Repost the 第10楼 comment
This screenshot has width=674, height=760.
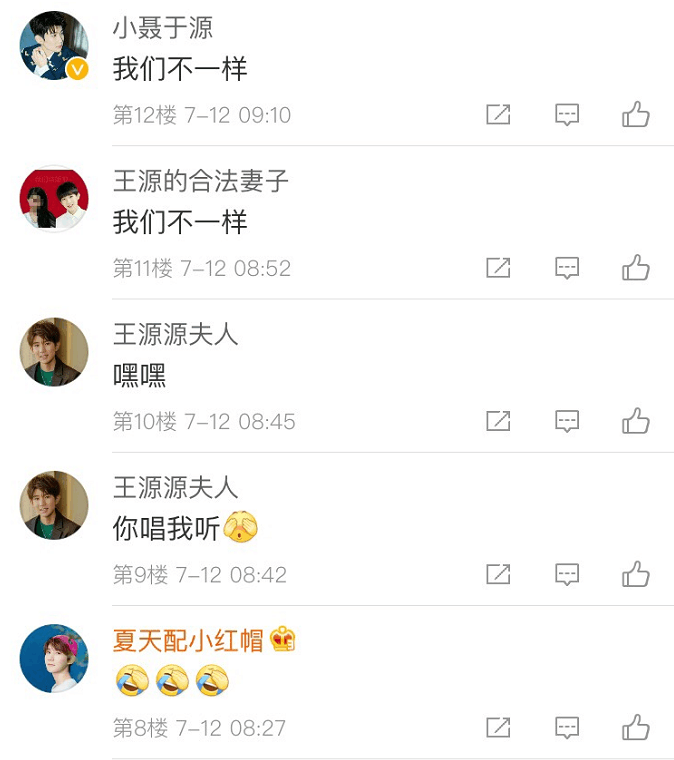tap(498, 421)
